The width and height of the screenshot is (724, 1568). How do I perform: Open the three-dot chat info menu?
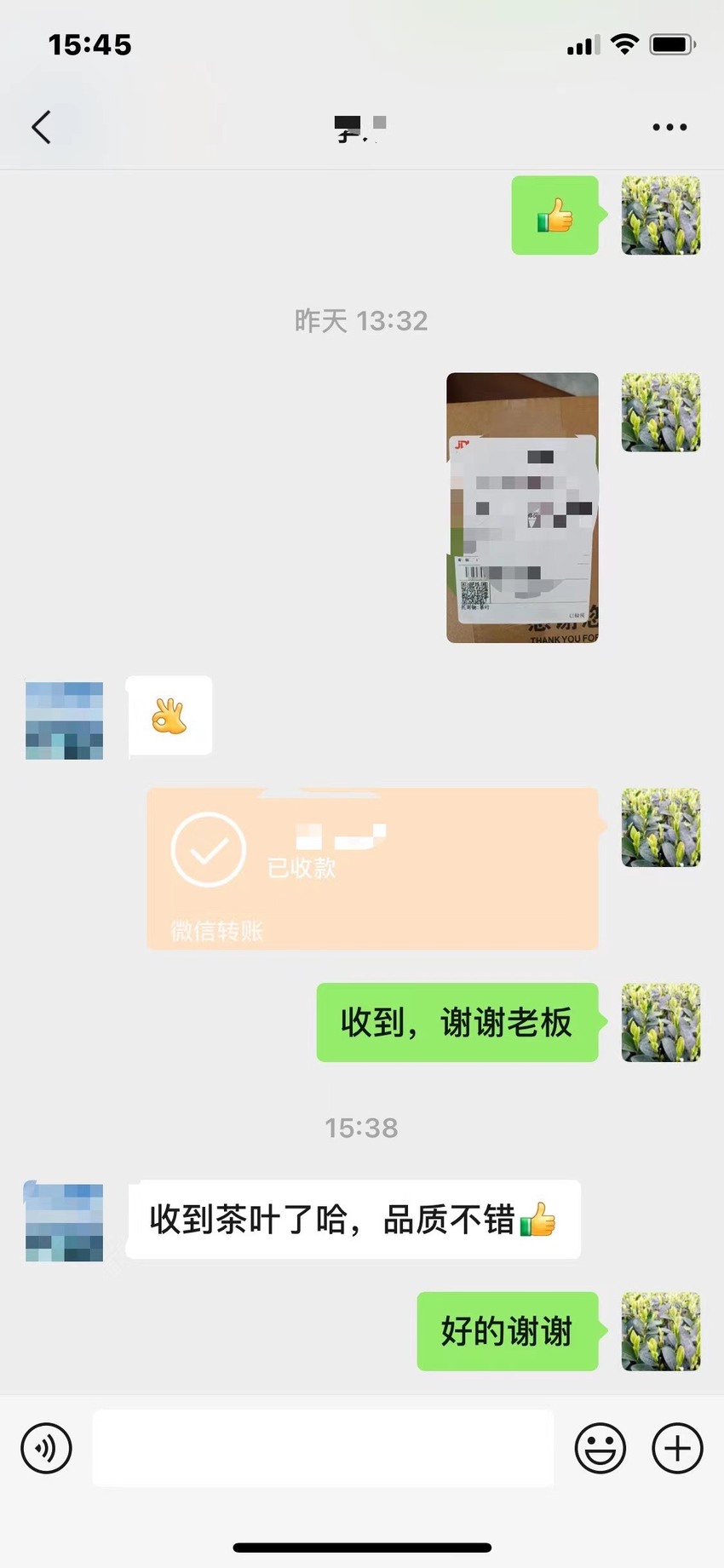[x=669, y=127]
